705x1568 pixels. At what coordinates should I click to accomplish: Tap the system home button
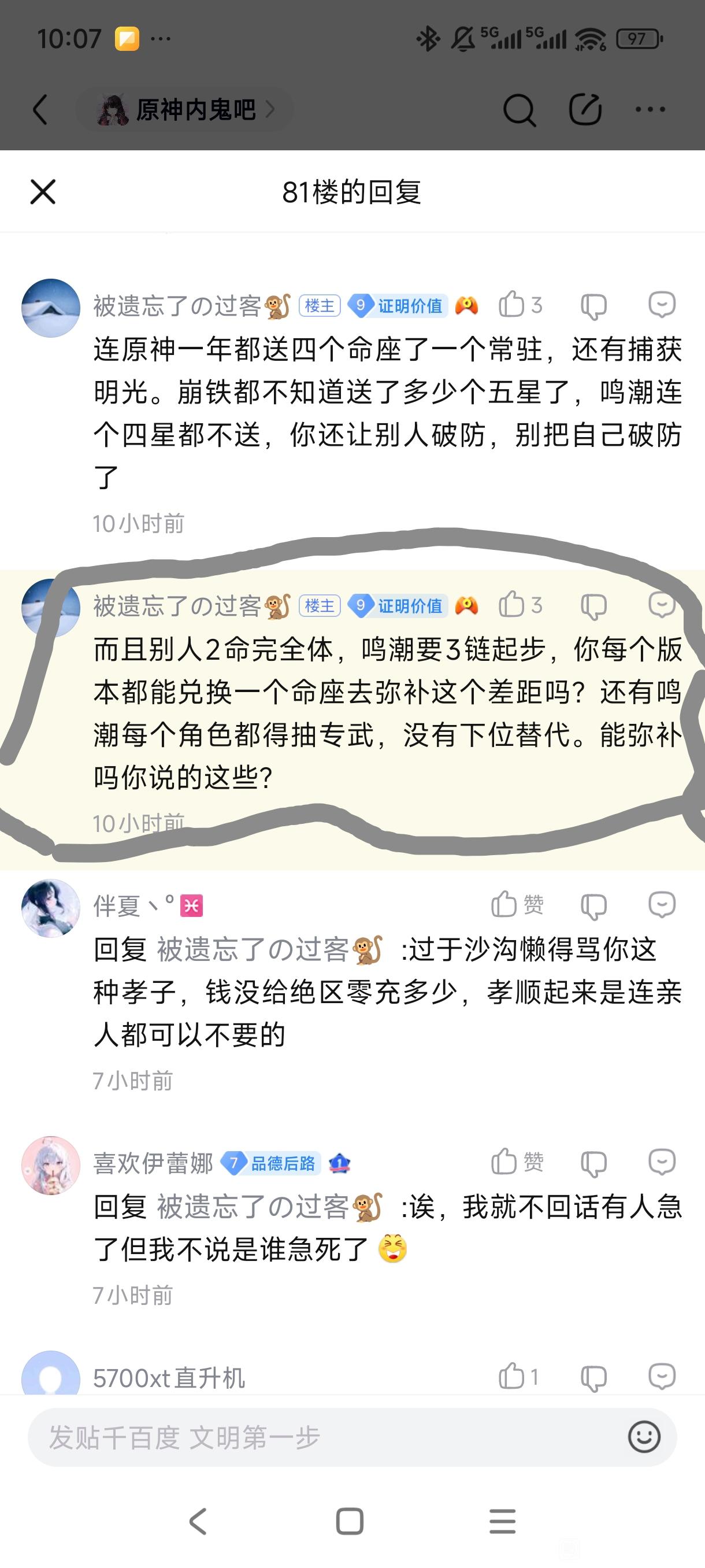point(350,1522)
